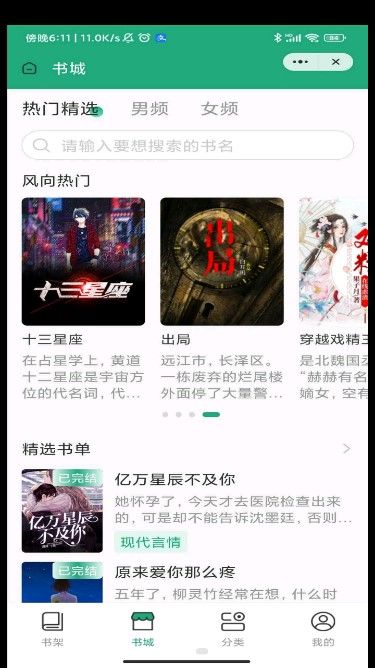Tap the book name search field
The width and height of the screenshot is (375, 668).
pos(188,145)
